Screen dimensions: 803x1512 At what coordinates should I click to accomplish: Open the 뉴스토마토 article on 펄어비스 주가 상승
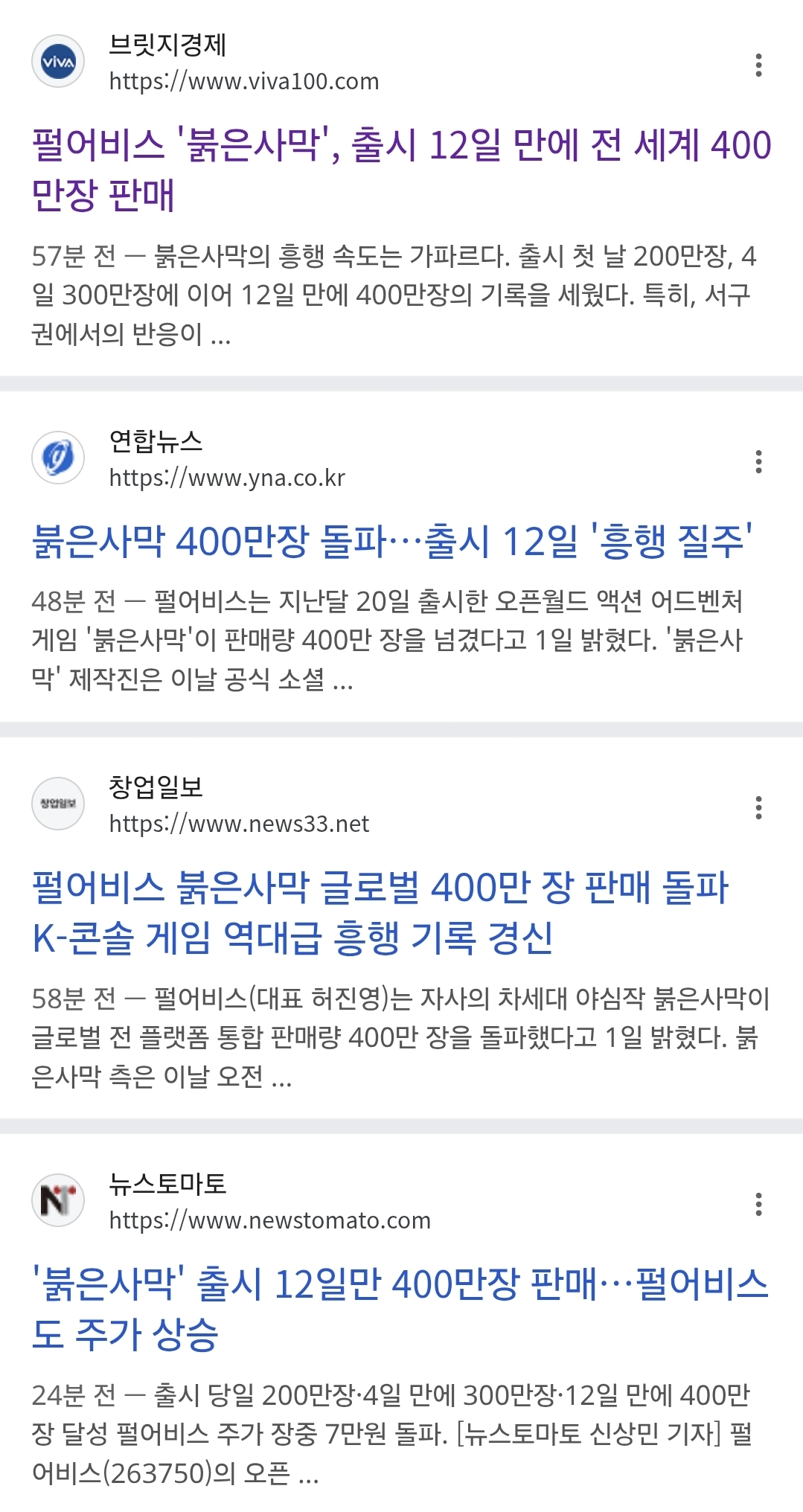coord(400,1309)
